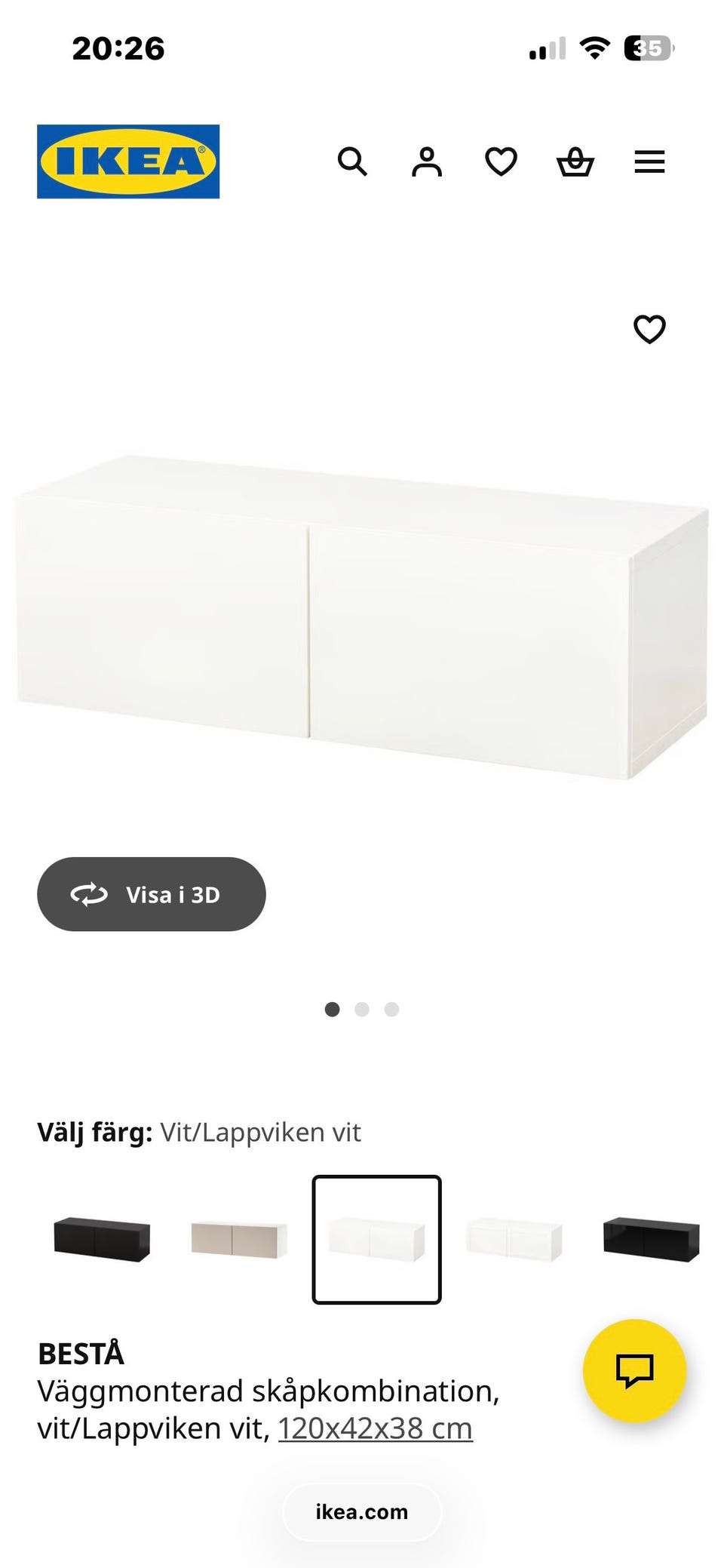The height and width of the screenshot is (1568, 724).
Task: Select the high-gloss black variant thumbnail
Action: [649, 1237]
